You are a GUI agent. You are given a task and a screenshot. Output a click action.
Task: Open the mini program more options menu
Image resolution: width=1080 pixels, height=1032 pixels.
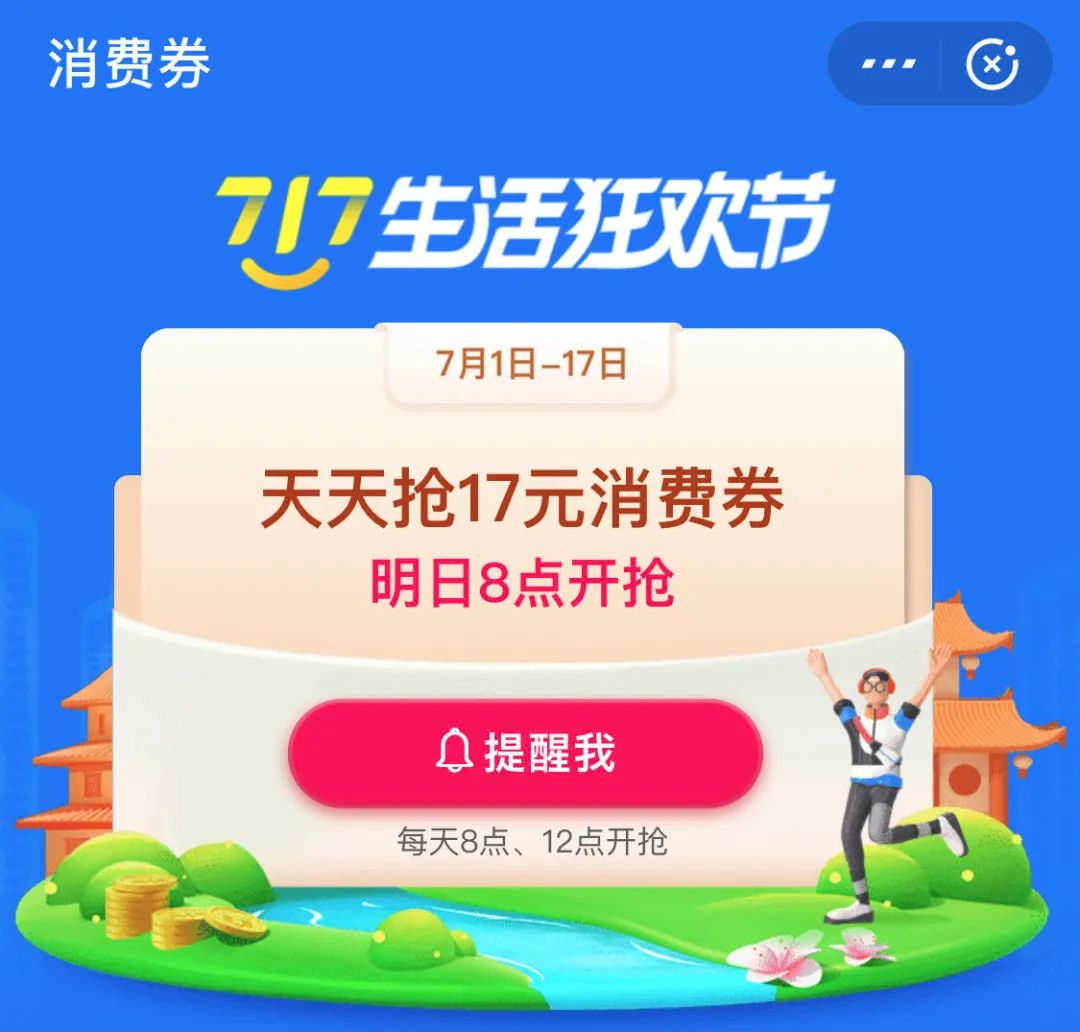pyautogui.click(x=888, y=65)
